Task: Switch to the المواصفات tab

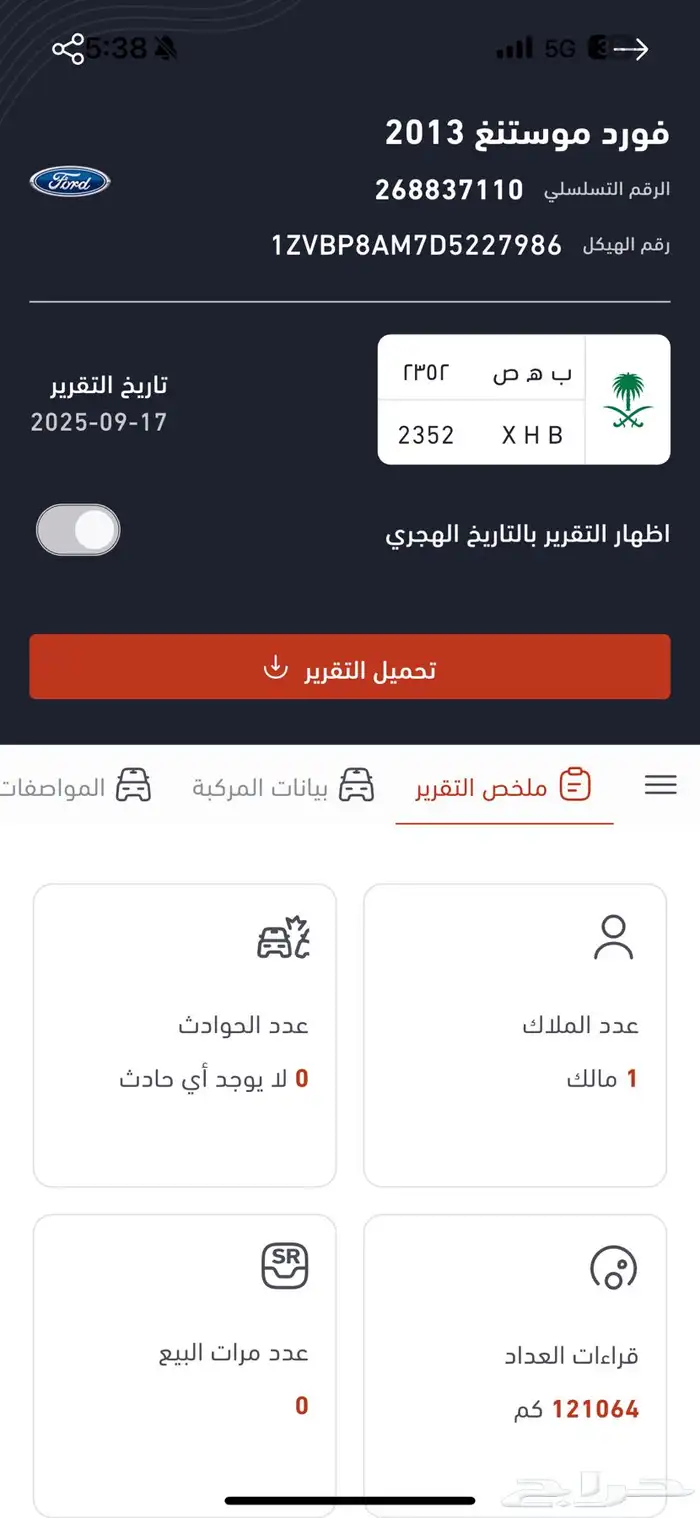Action: pyautogui.click(x=76, y=787)
